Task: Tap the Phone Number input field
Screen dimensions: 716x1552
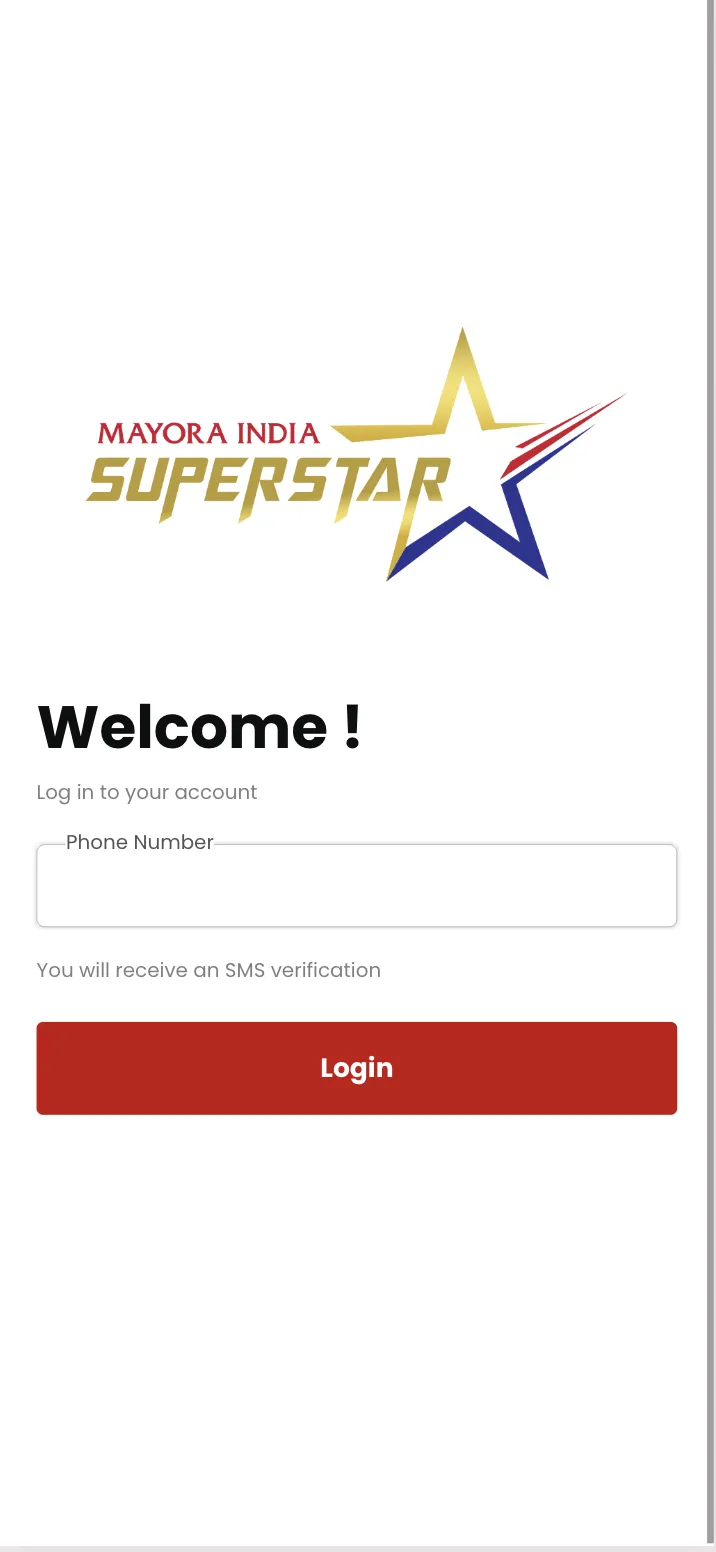Action: pyautogui.click(x=356, y=887)
